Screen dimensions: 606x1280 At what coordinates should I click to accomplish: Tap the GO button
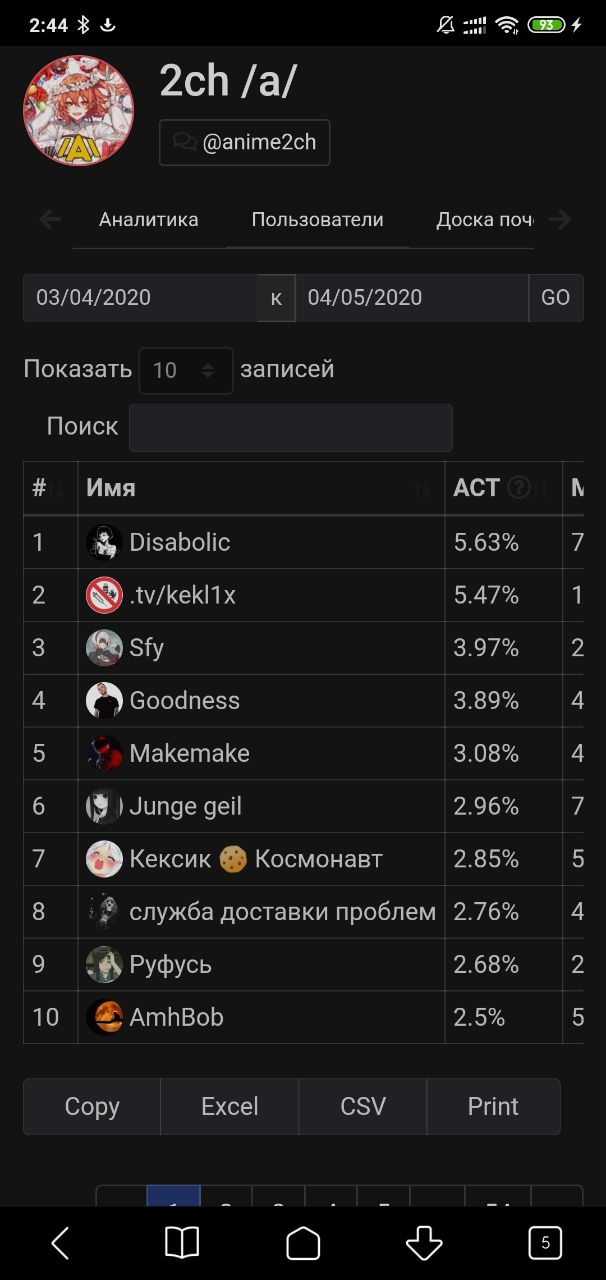point(555,298)
